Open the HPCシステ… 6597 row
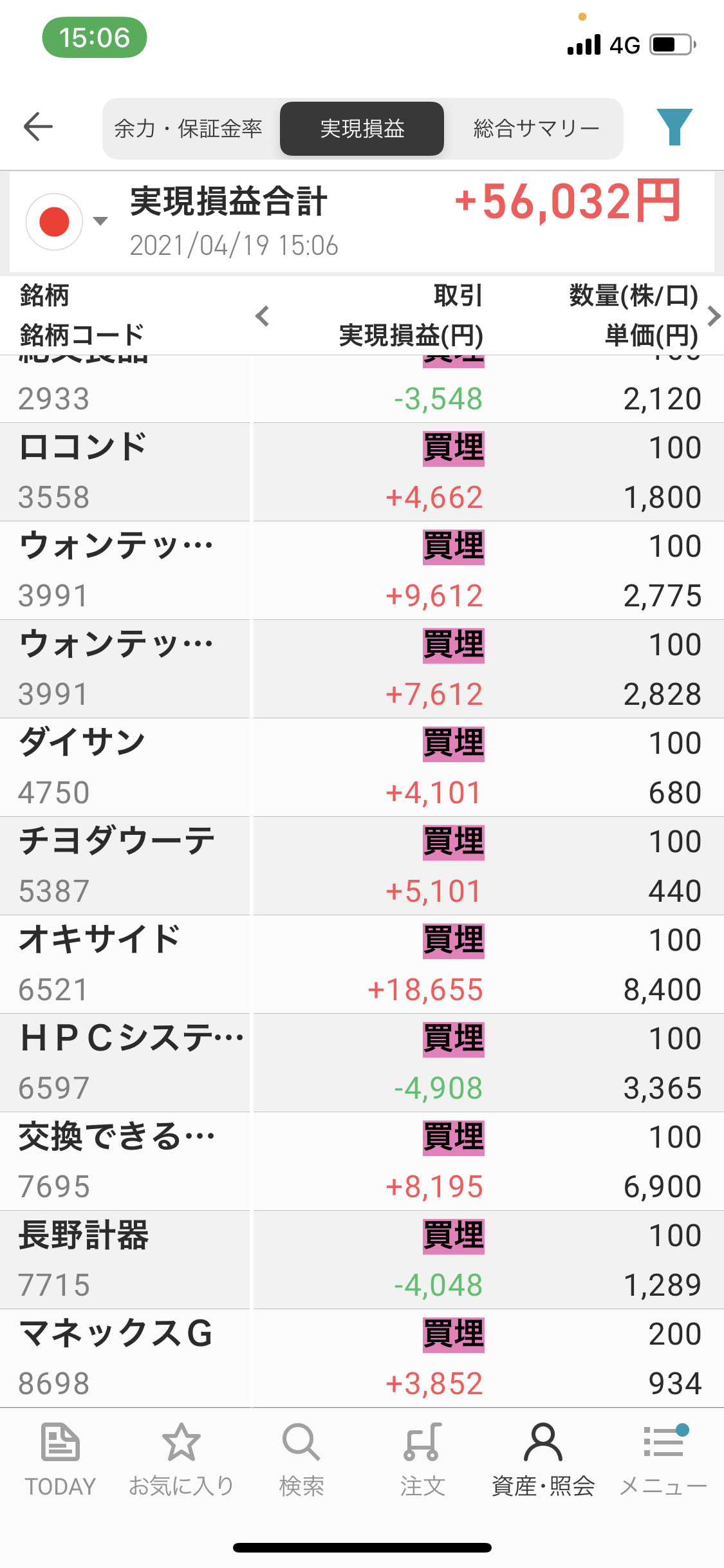 [360, 1063]
